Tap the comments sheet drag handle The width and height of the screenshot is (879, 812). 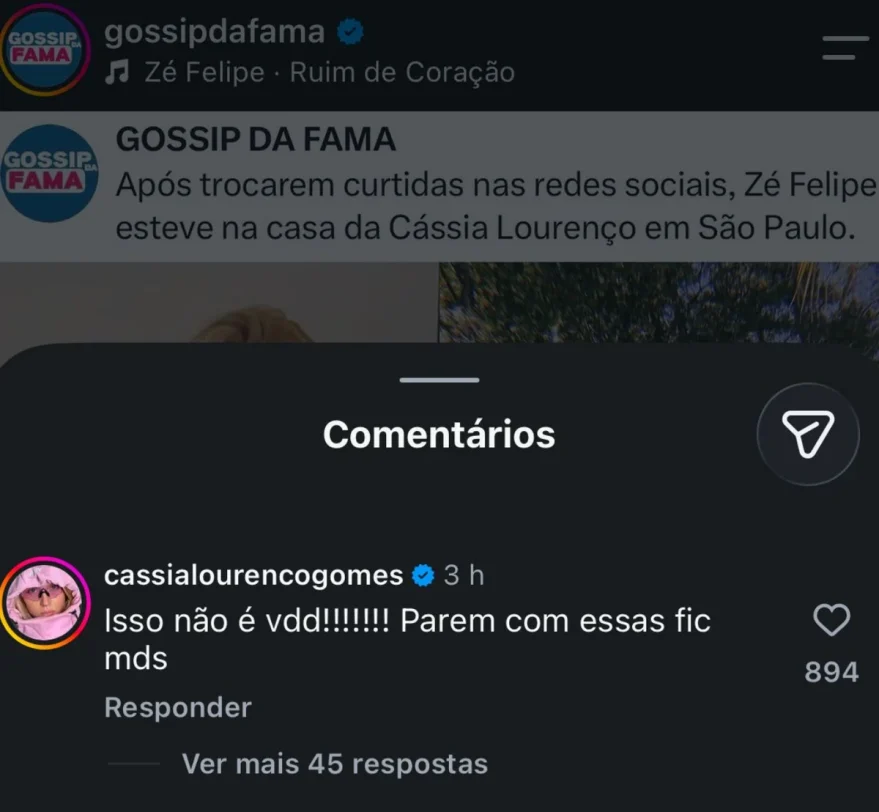pos(440,380)
